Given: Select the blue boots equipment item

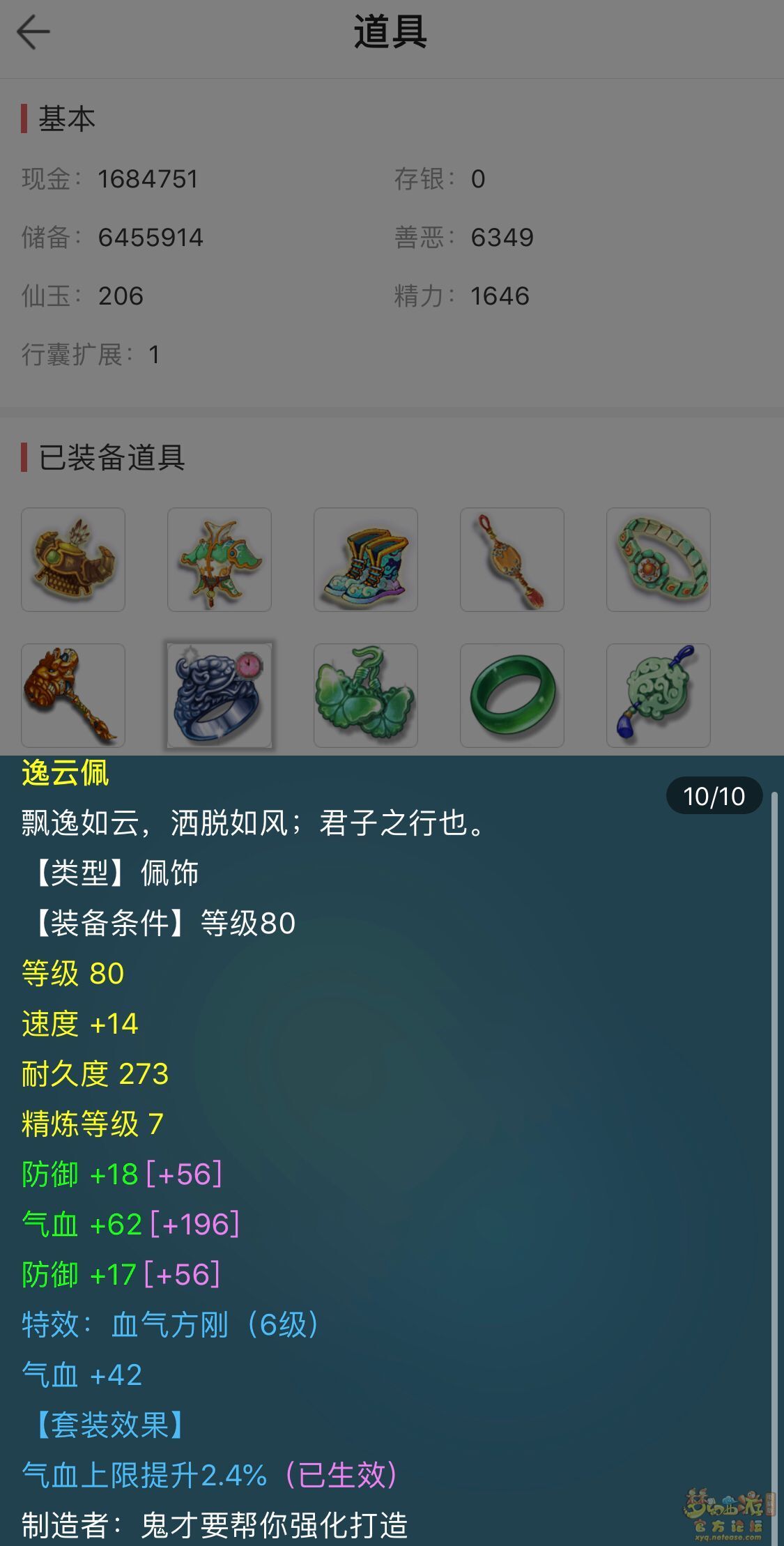Looking at the screenshot, I should [x=366, y=560].
